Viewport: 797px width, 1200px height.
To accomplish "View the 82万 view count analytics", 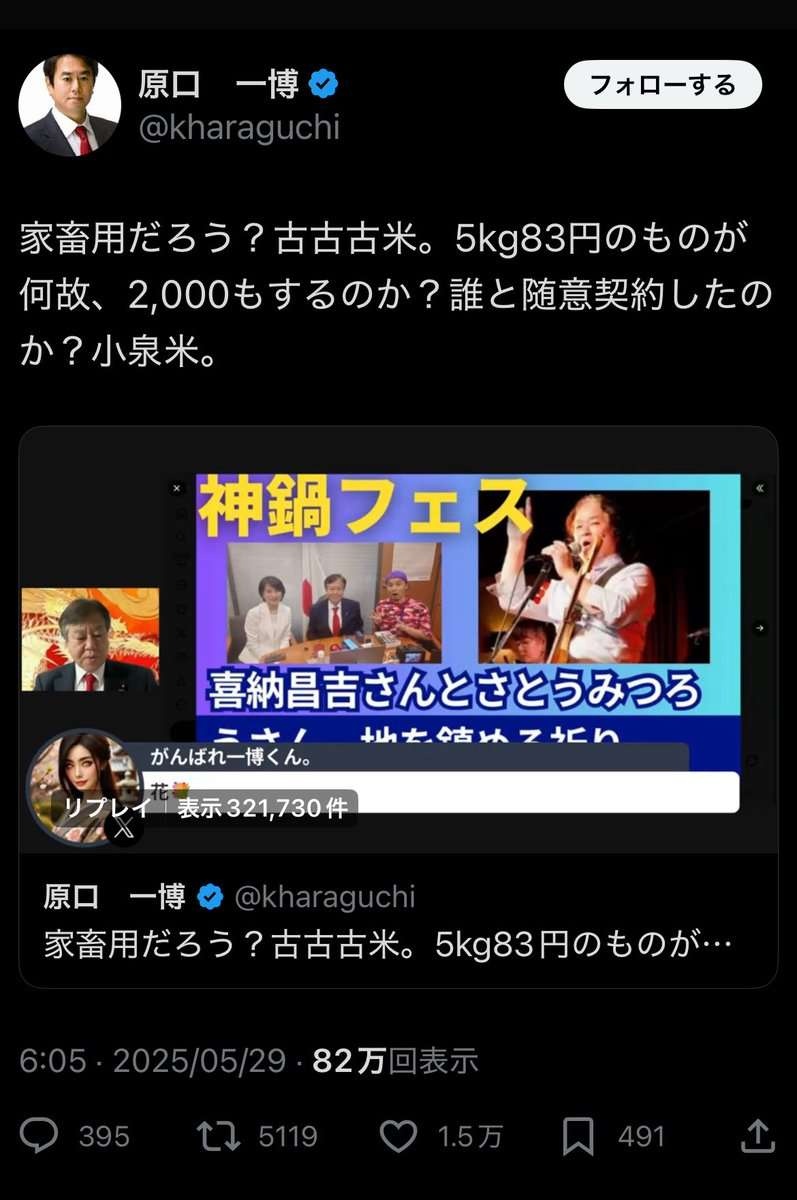I will click(x=395, y=1061).
